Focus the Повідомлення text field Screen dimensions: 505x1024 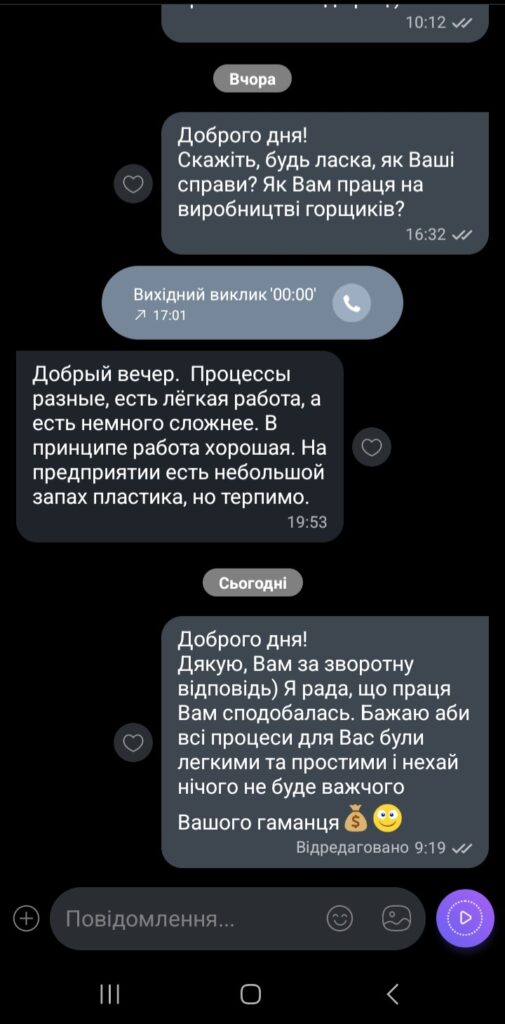[x=189, y=920]
